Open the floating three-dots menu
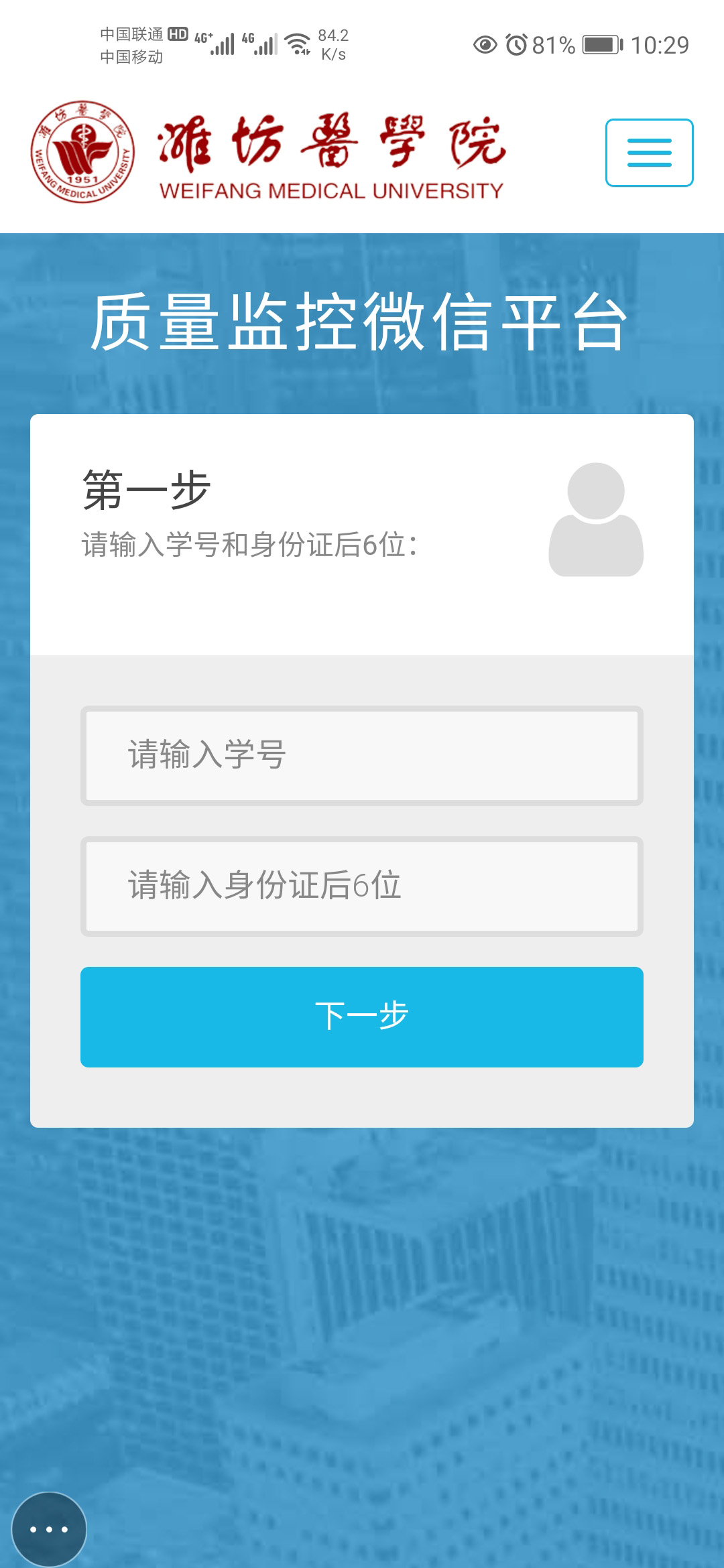 tap(49, 1529)
